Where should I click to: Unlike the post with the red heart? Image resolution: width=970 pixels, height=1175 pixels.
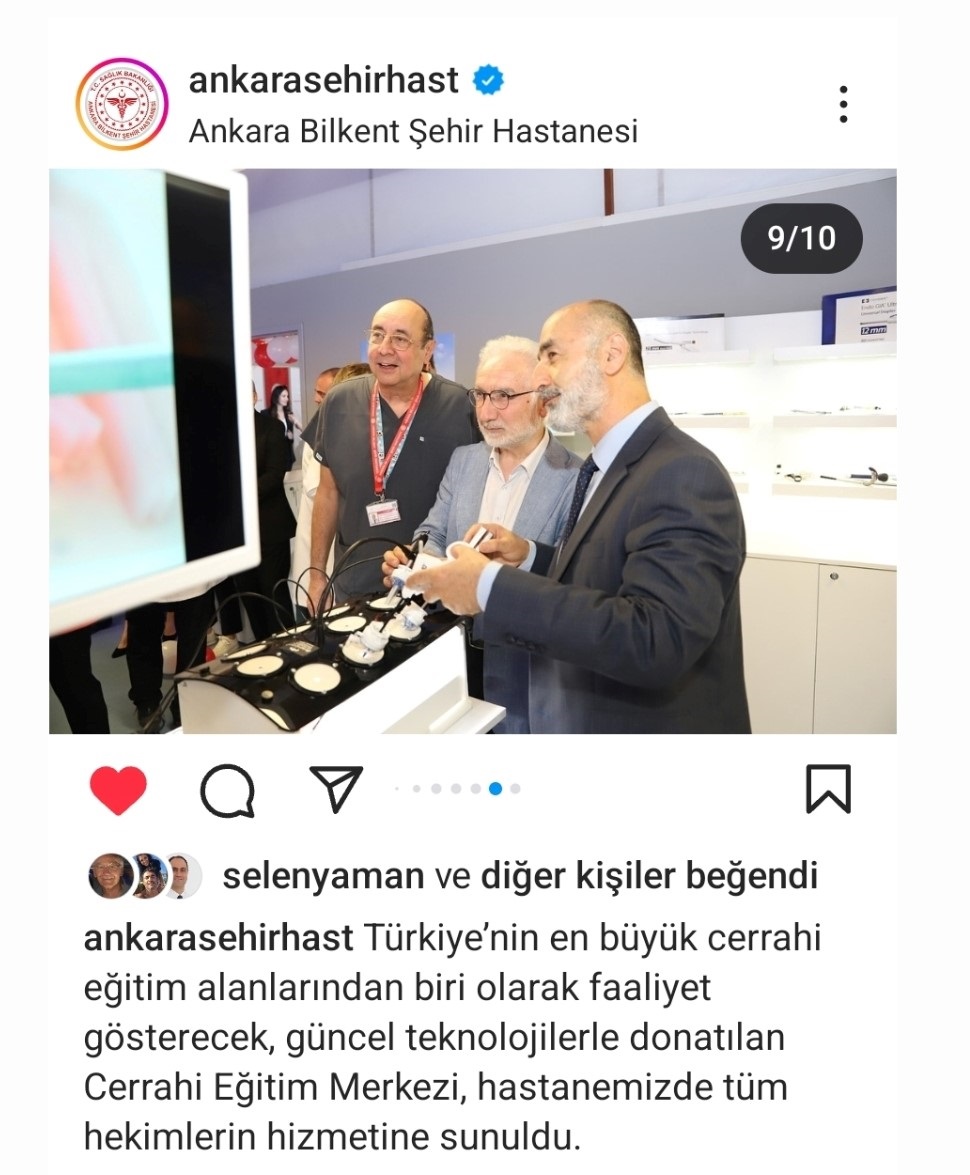[x=118, y=790]
